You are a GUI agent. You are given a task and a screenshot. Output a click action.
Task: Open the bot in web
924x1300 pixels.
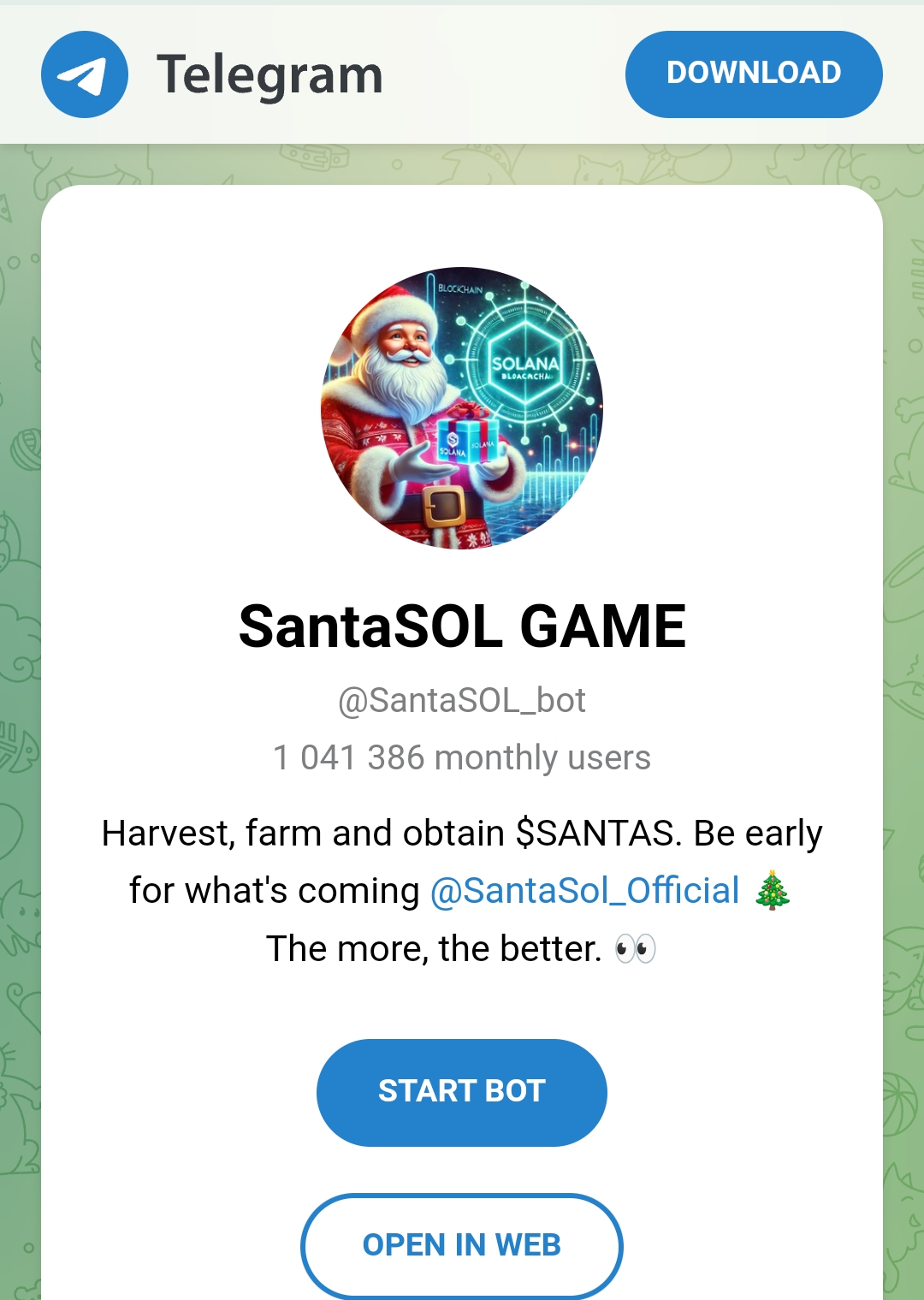coord(461,1245)
